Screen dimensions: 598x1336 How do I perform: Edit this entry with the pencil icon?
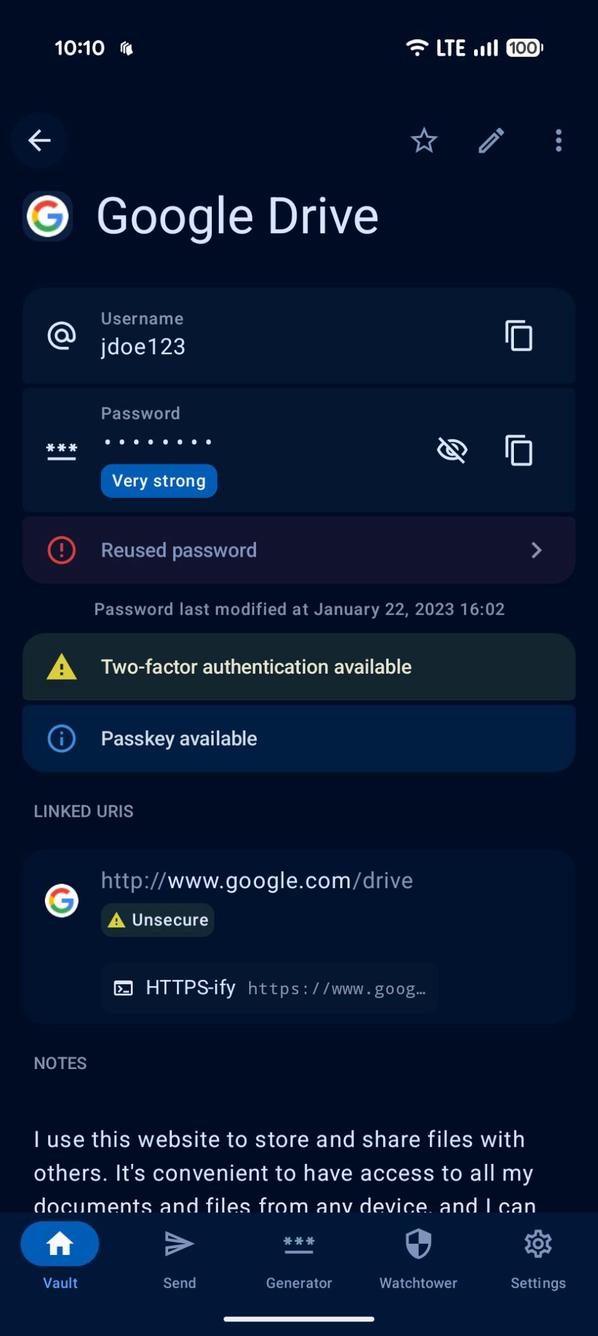(491, 141)
